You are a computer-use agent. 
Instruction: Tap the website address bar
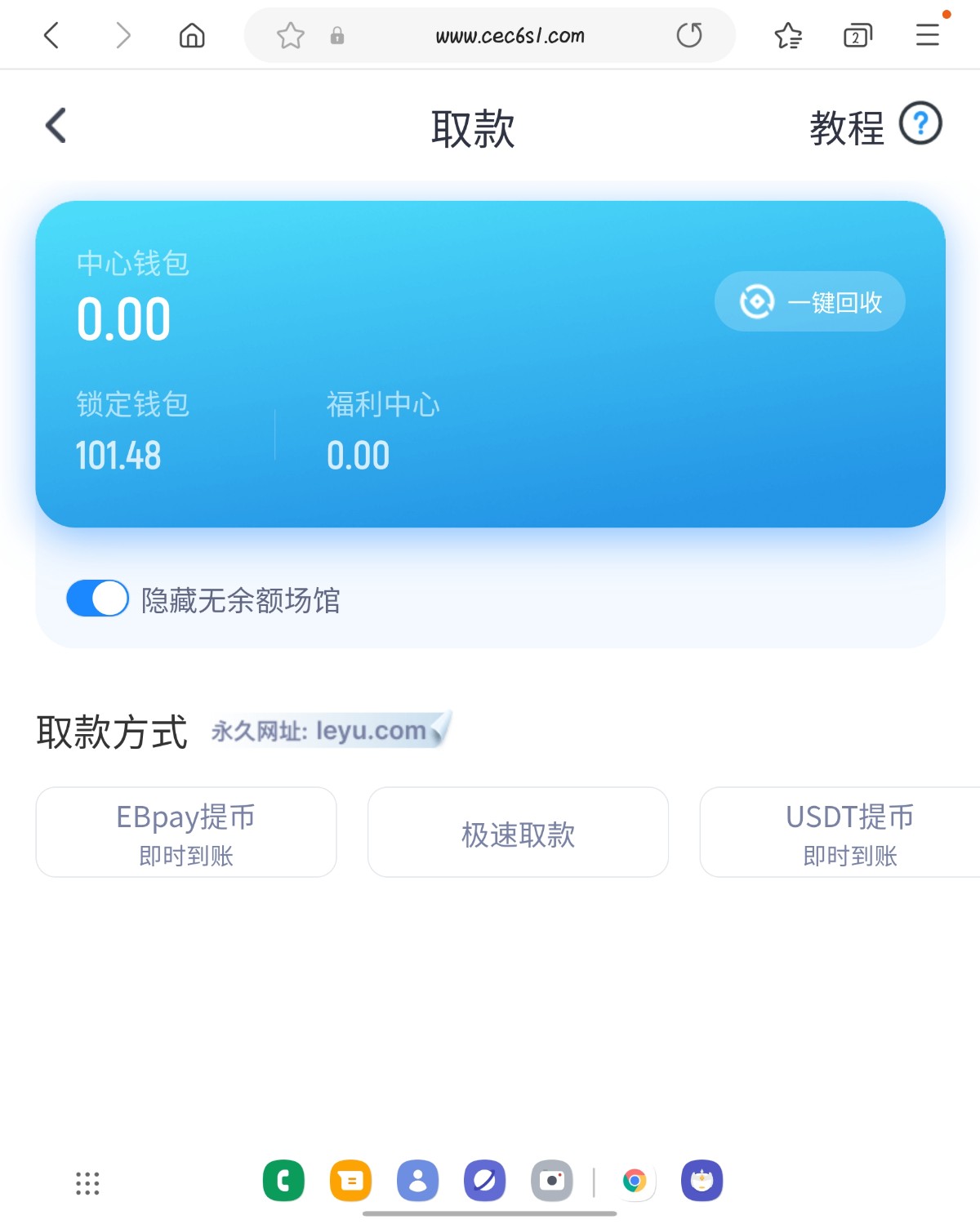(510, 35)
